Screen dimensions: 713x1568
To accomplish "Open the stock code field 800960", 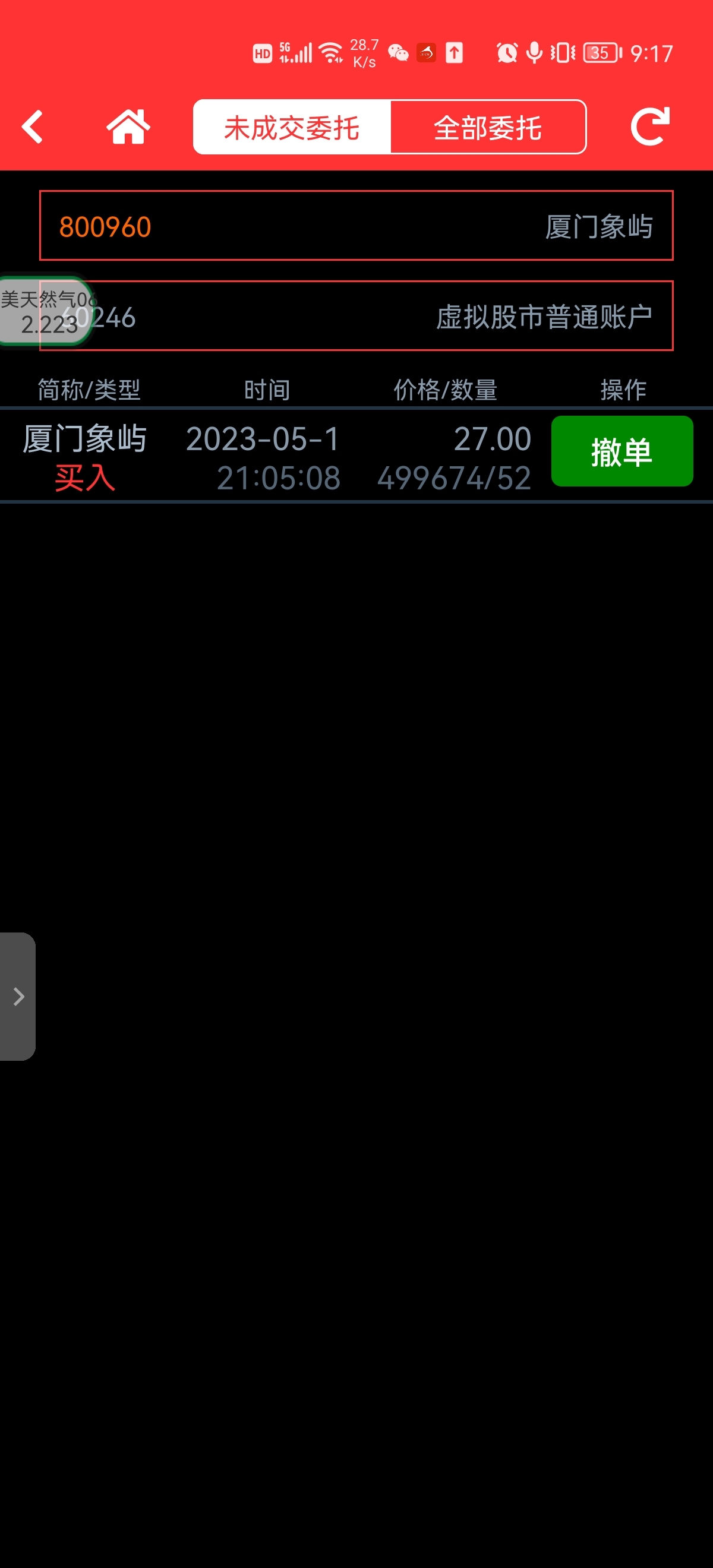I will [x=356, y=226].
